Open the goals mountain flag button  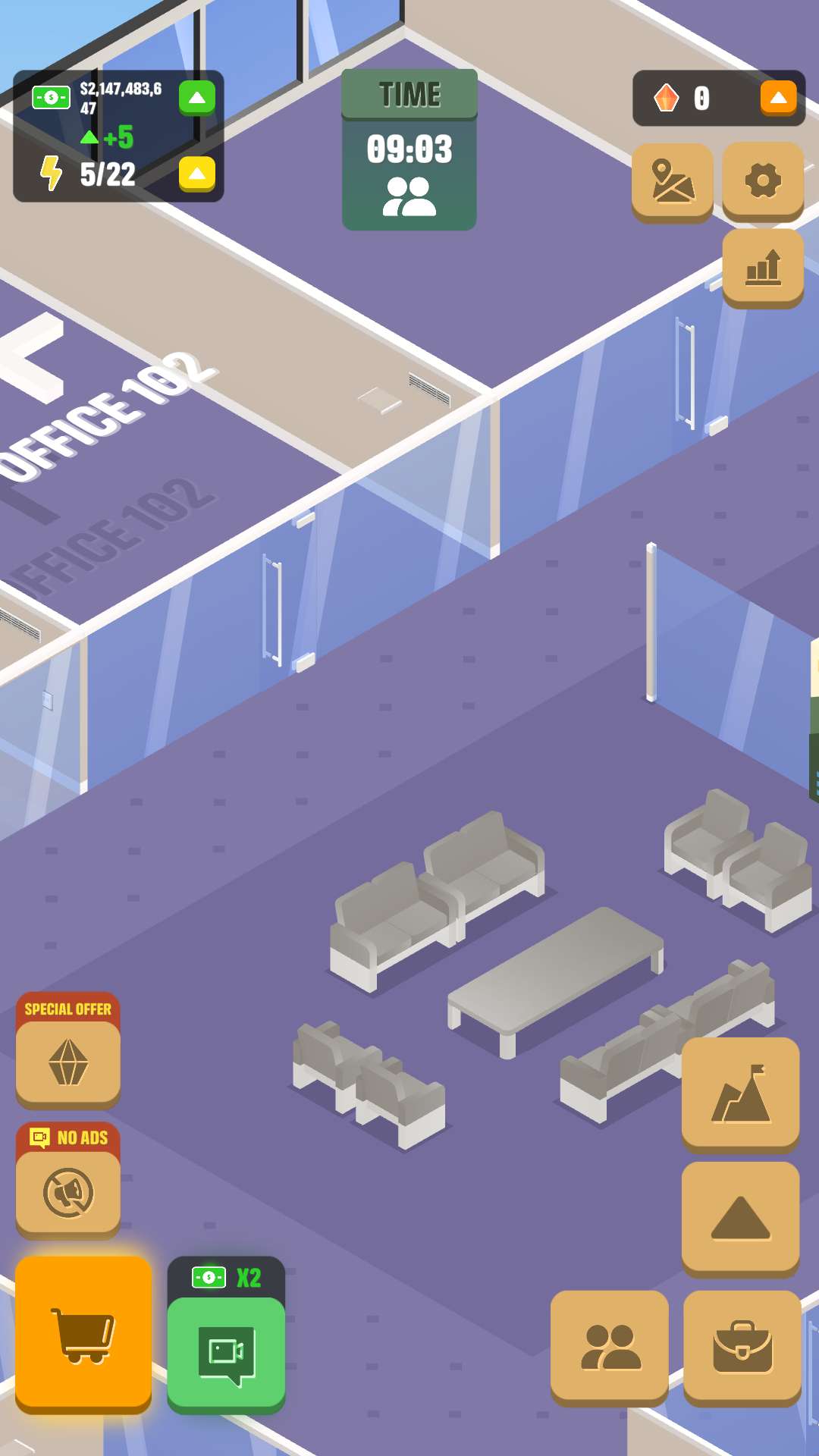coord(740,1094)
